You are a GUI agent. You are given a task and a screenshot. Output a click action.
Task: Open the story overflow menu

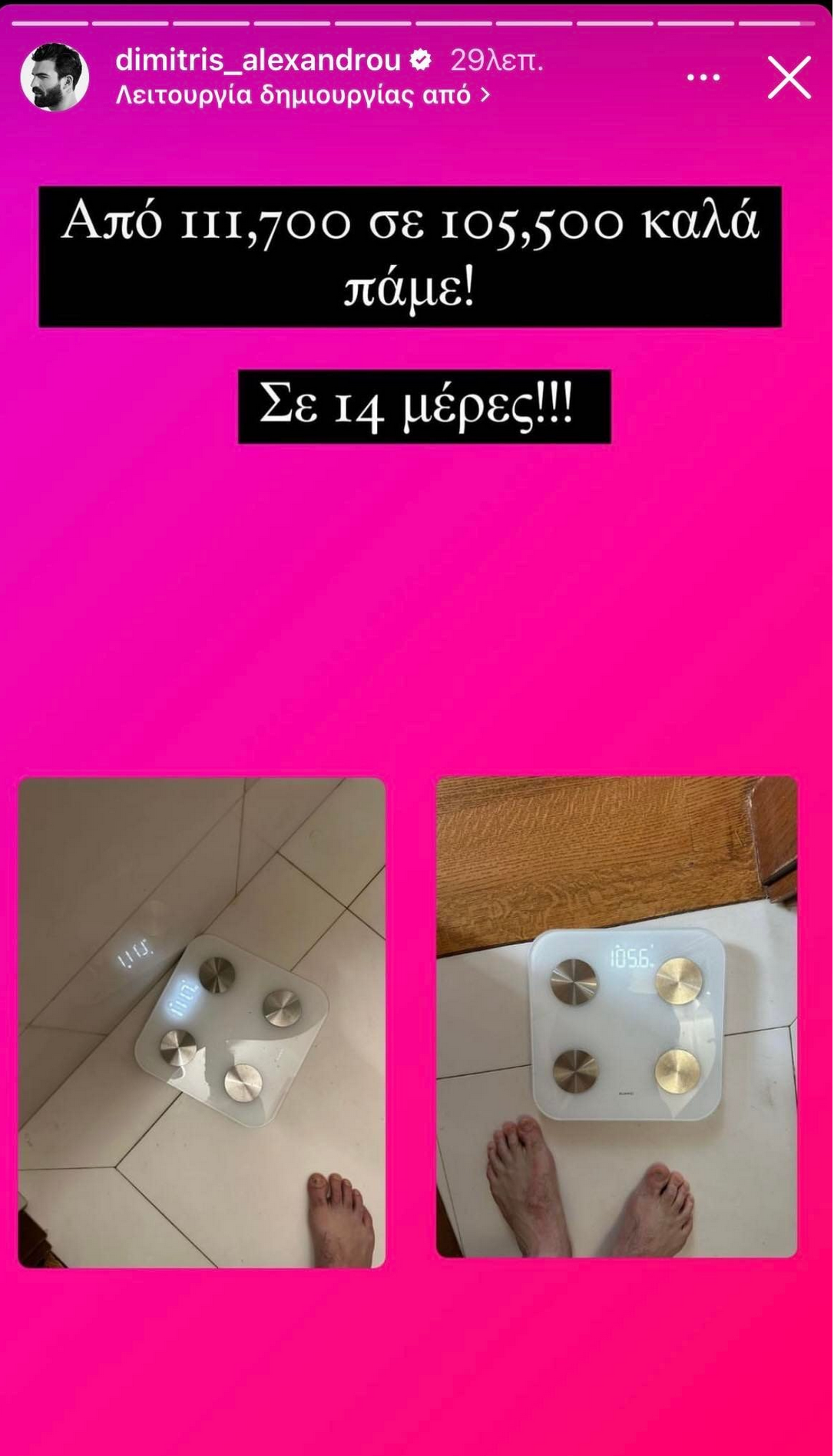pos(703,78)
